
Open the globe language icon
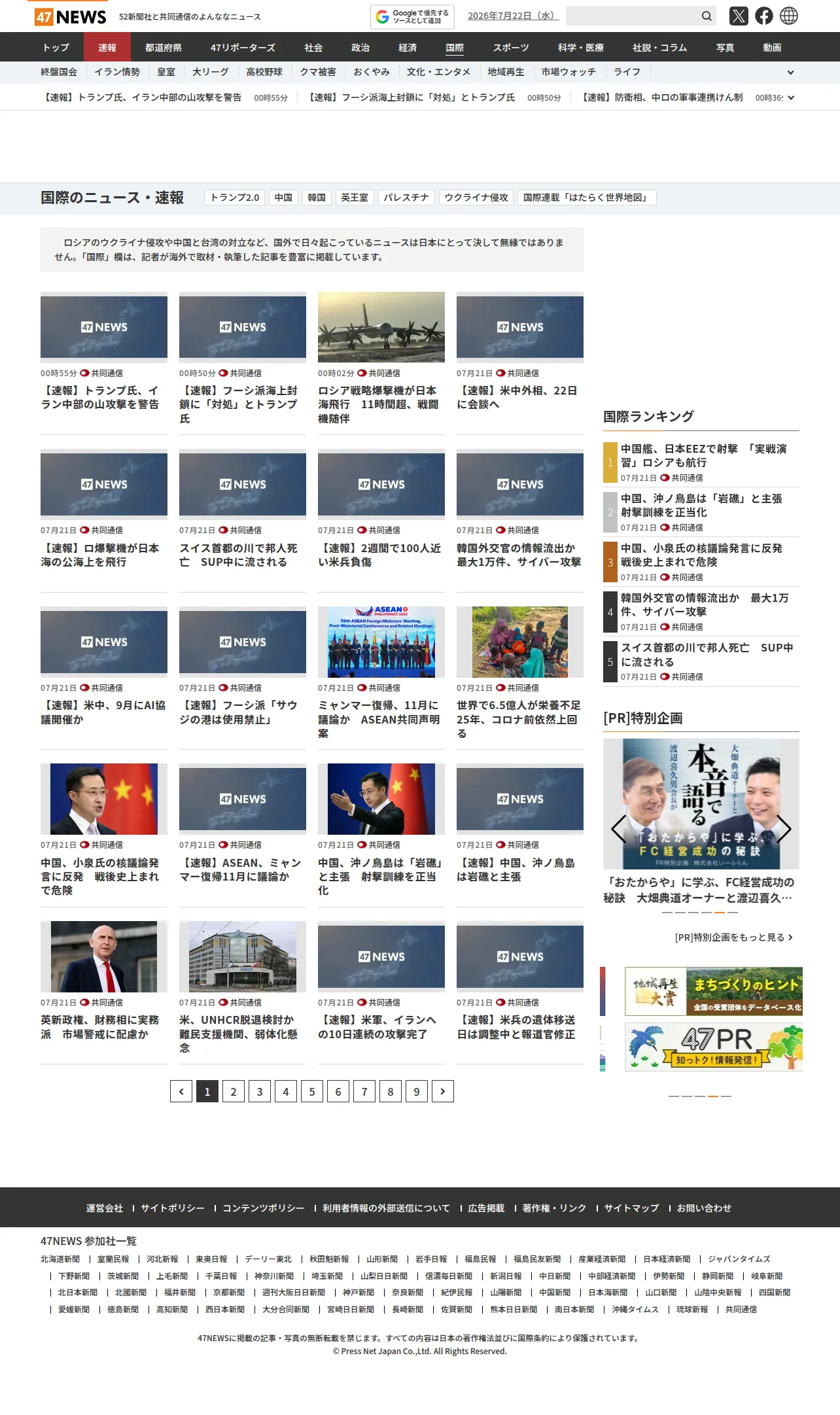(789, 16)
